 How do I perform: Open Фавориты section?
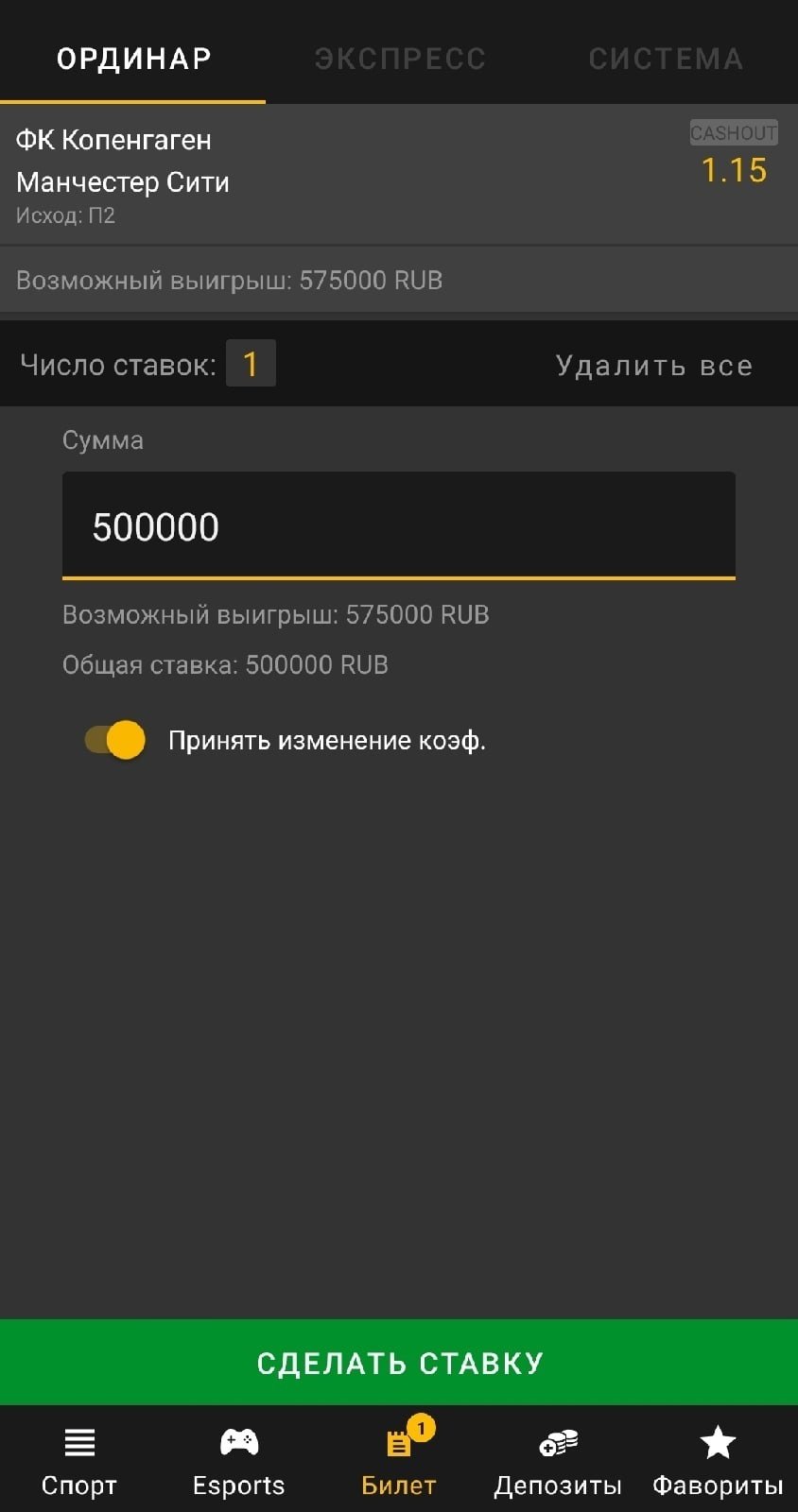point(718,1460)
